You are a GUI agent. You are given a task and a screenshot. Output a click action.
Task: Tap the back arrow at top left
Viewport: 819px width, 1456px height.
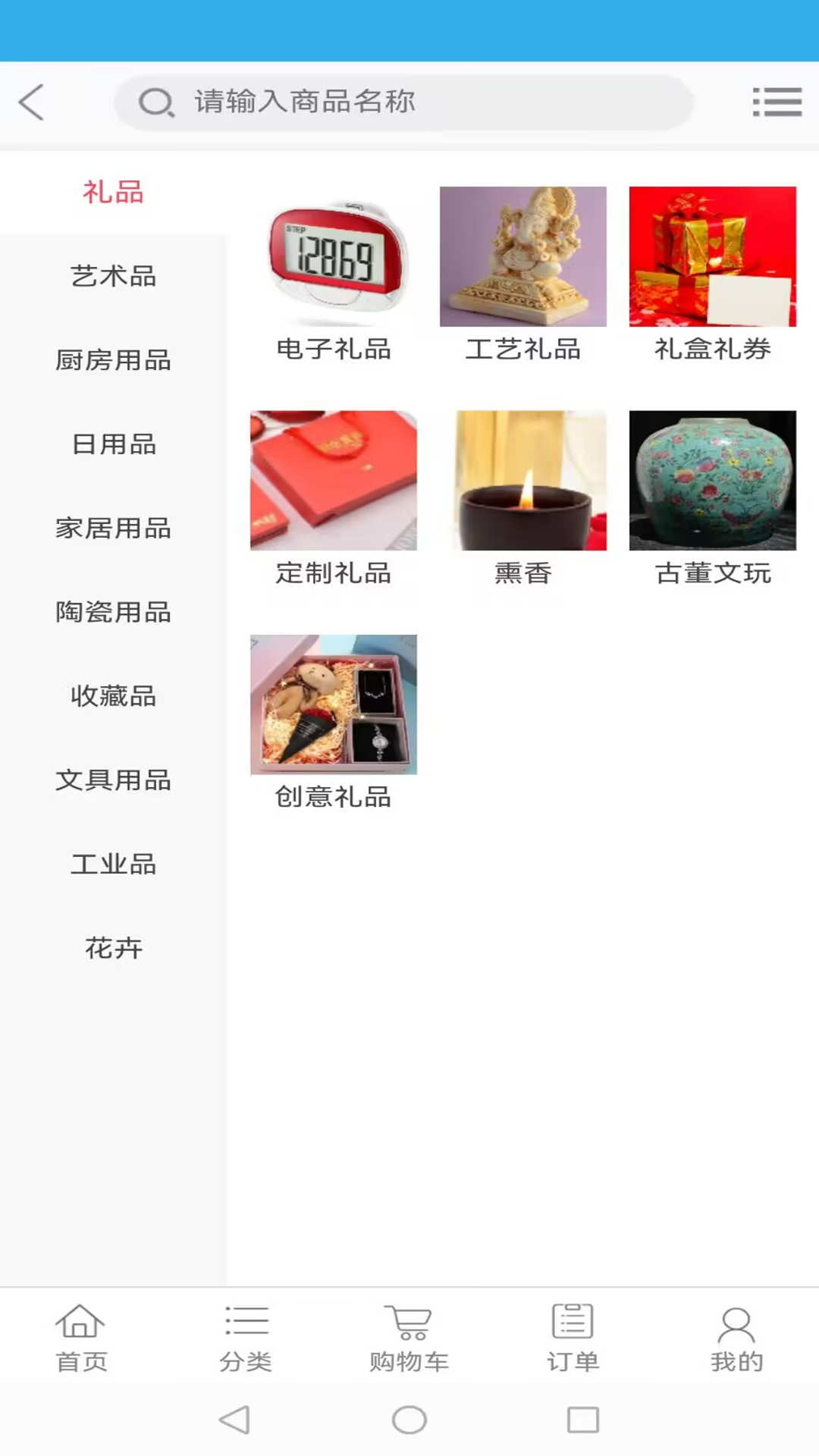point(30,101)
